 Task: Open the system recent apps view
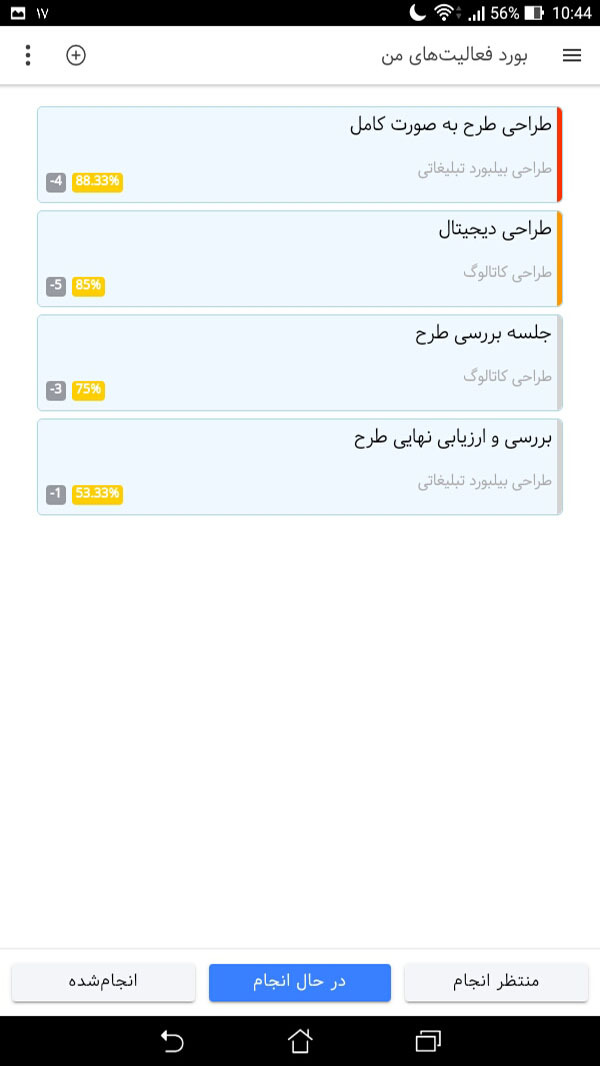pos(428,1041)
